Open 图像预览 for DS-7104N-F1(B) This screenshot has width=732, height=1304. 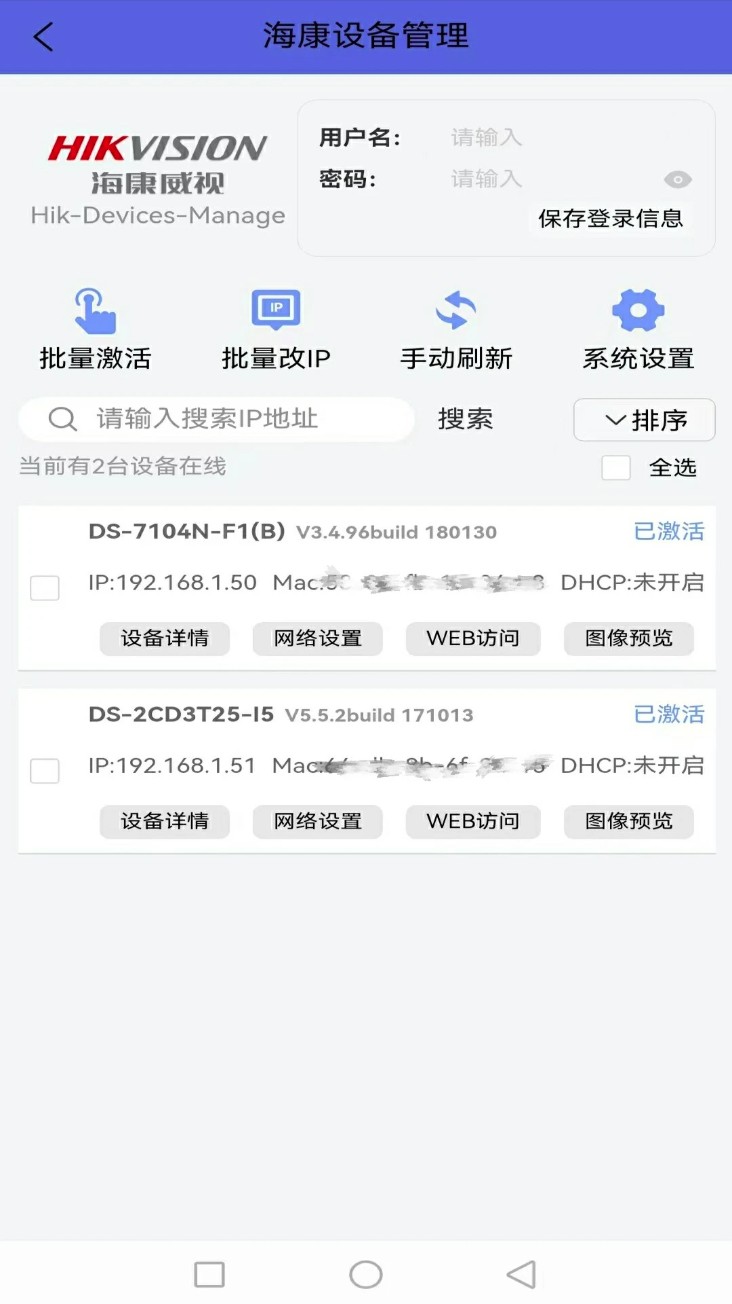tap(628, 638)
